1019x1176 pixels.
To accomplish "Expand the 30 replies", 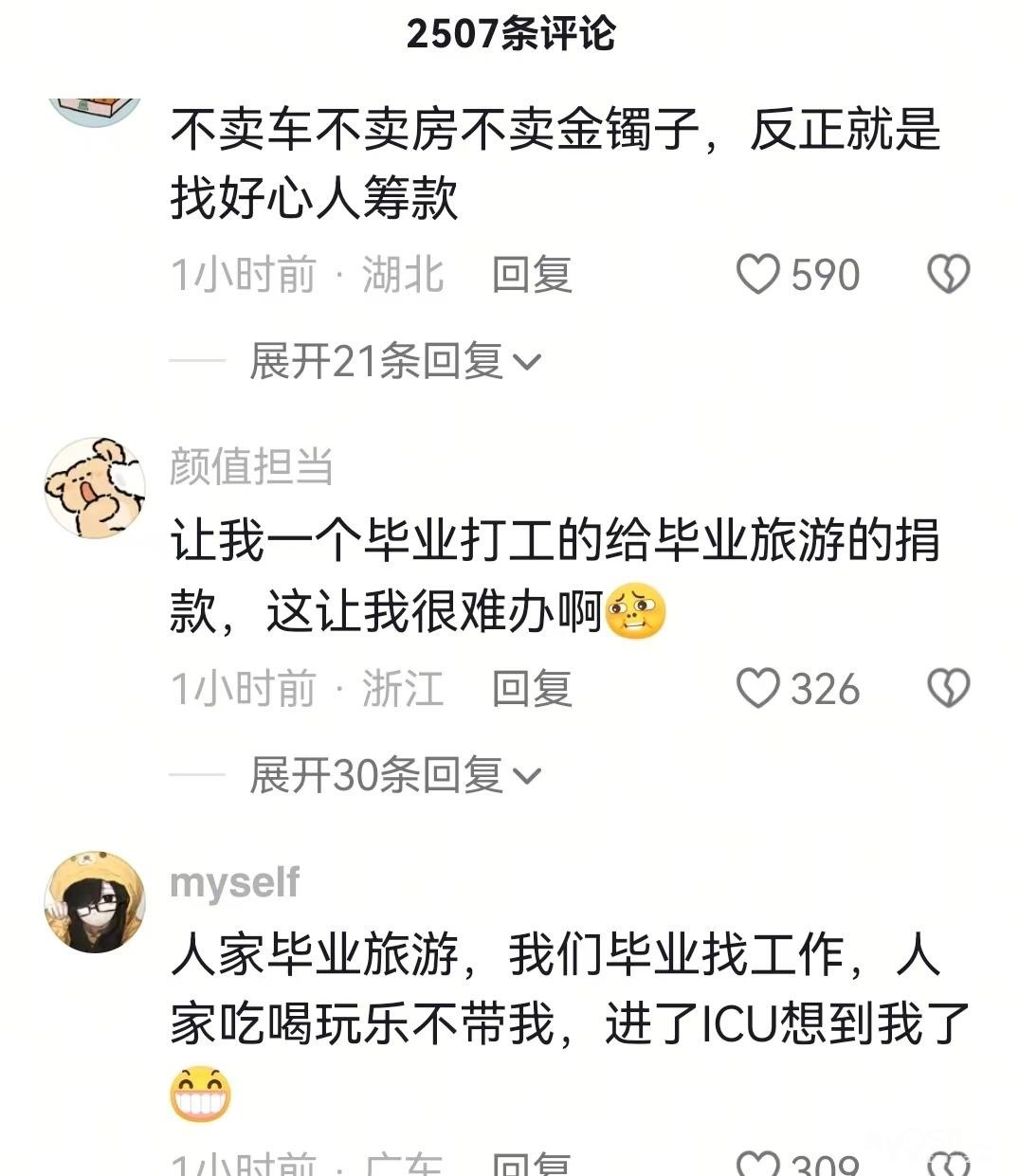I will [393, 775].
